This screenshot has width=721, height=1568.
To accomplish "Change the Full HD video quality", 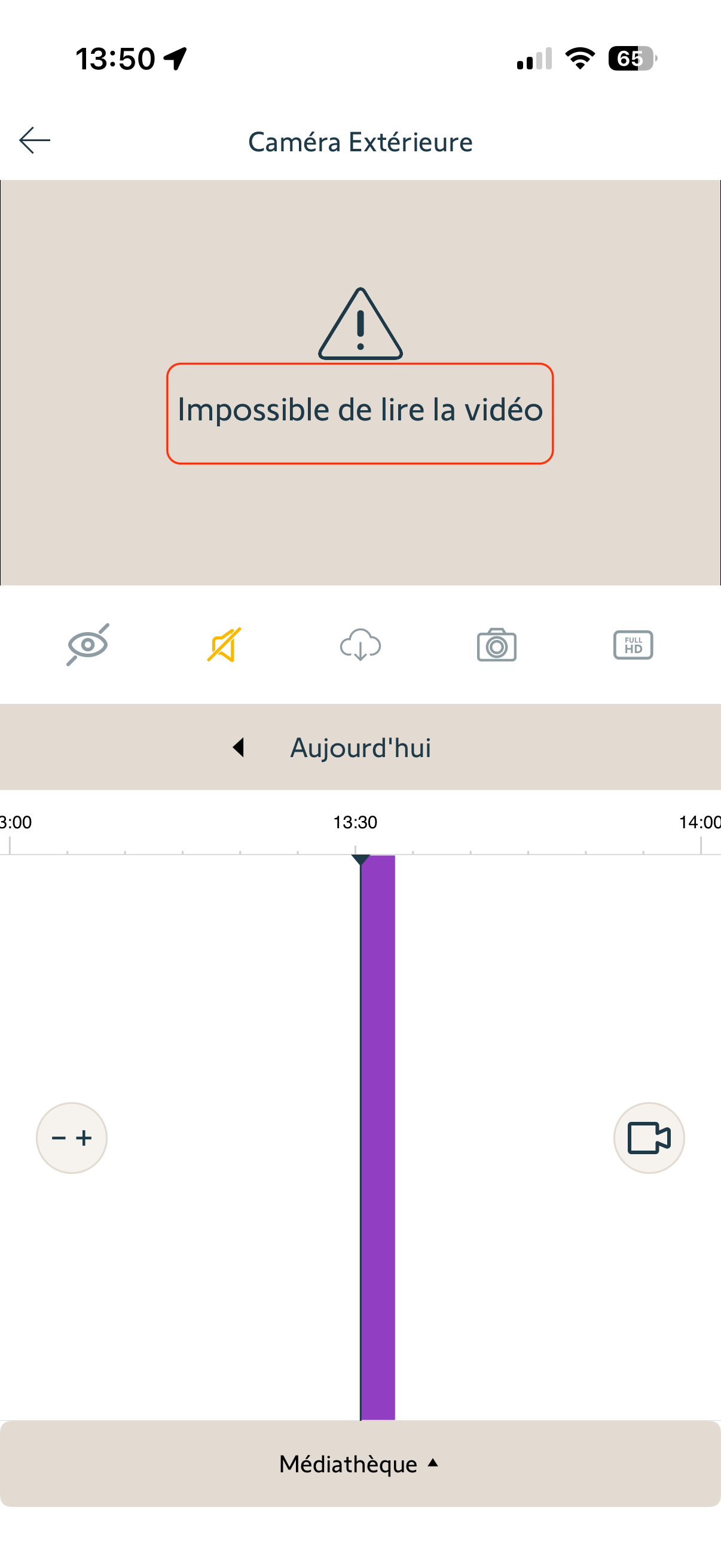I will pos(633,645).
